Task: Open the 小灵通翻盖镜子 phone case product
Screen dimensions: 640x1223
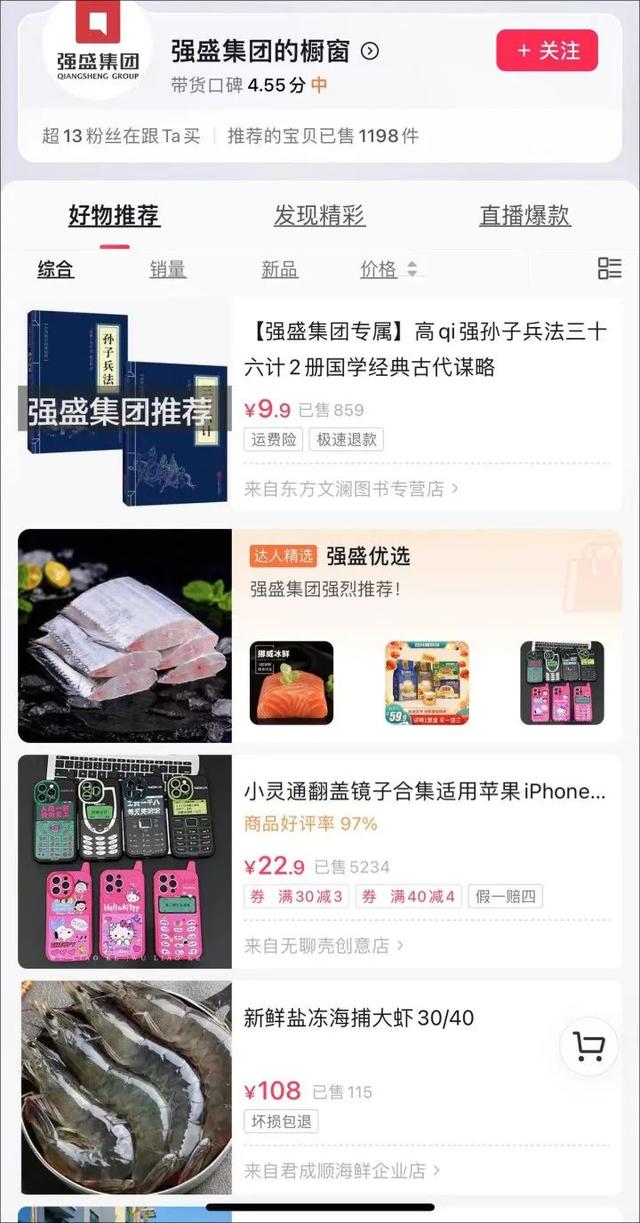Action: (425, 791)
